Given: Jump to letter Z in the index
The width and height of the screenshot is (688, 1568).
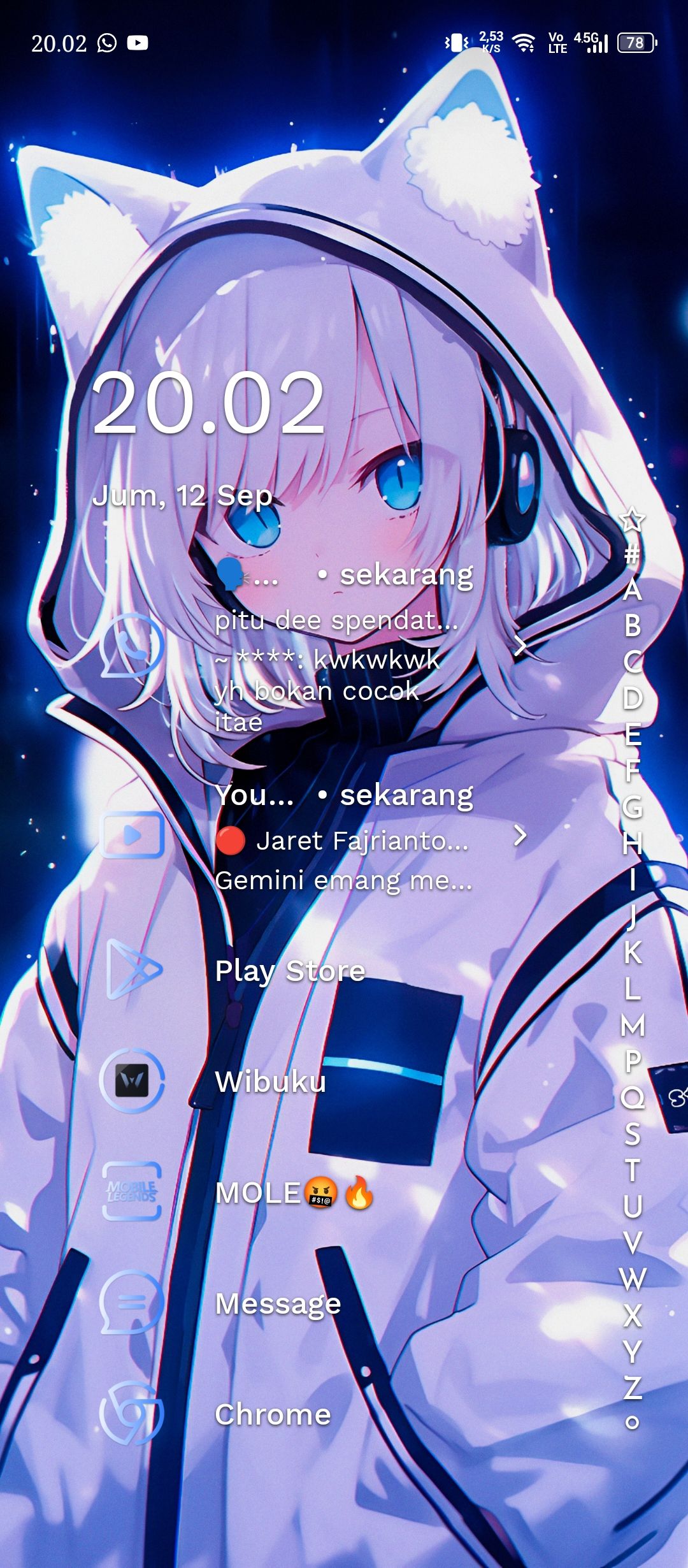Looking at the screenshot, I should (x=633, y=1388).
